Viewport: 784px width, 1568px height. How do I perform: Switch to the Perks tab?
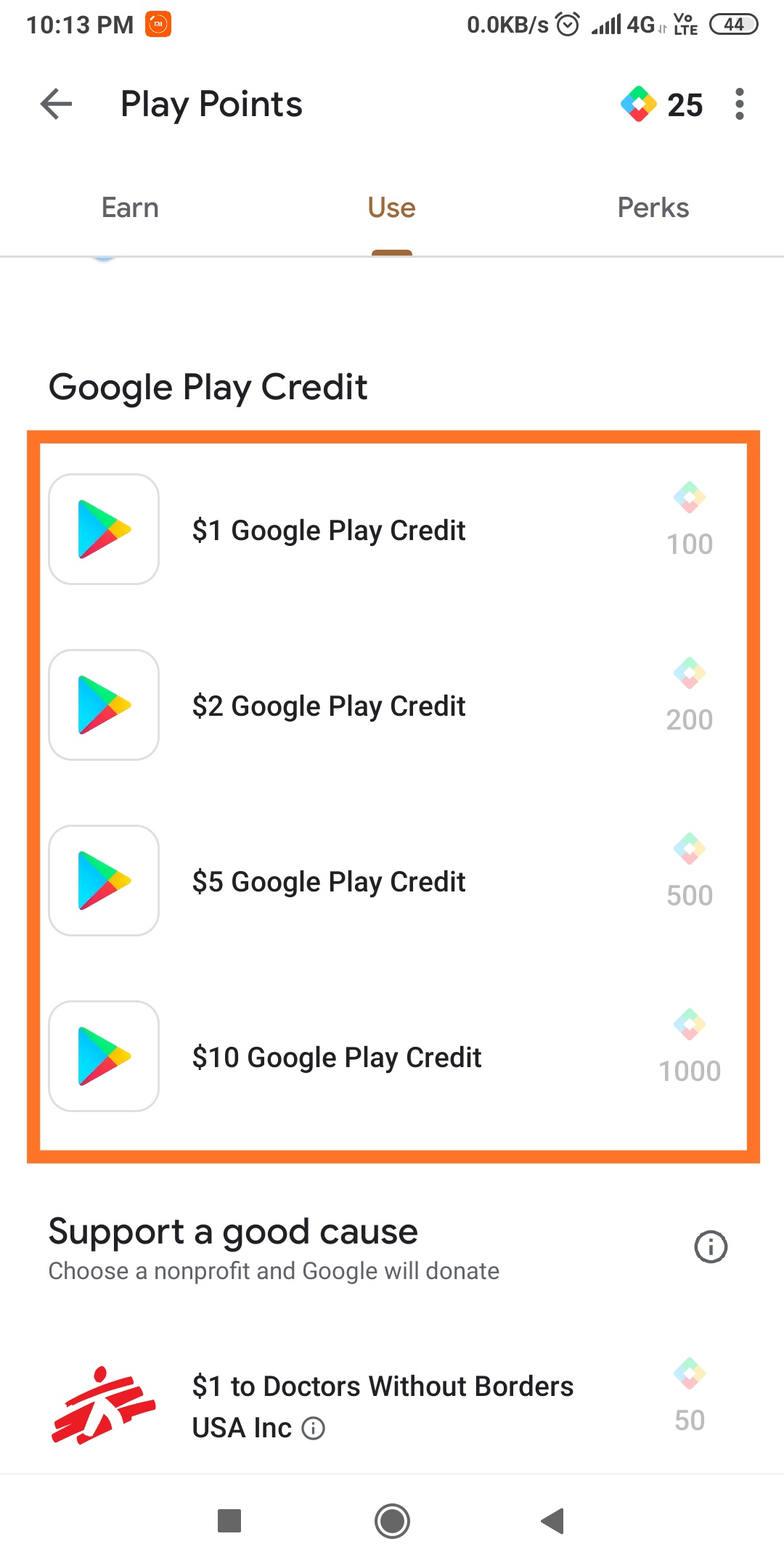coord(653,208)
